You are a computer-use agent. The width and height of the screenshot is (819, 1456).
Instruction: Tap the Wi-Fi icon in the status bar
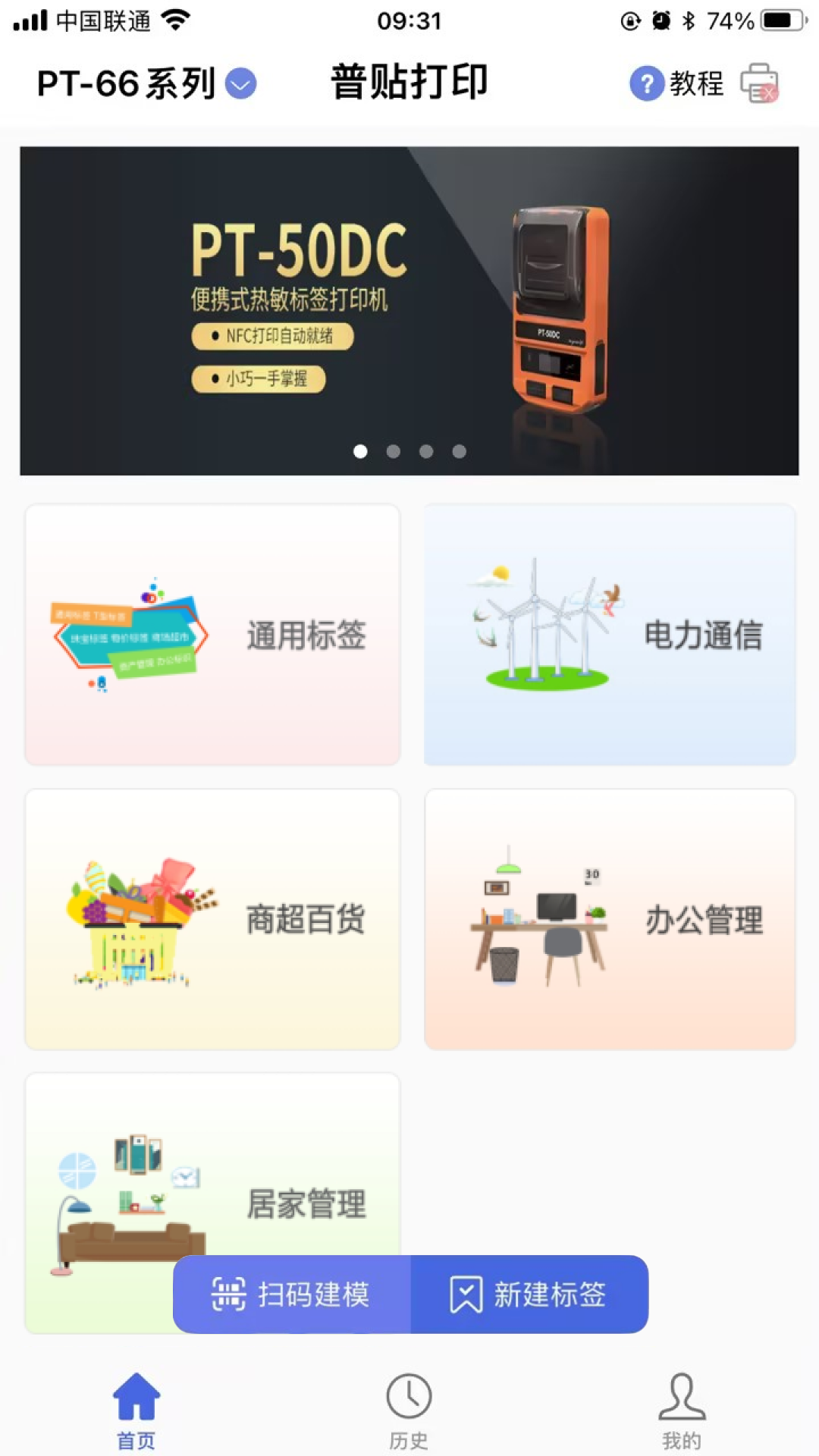tap(177, 19)
